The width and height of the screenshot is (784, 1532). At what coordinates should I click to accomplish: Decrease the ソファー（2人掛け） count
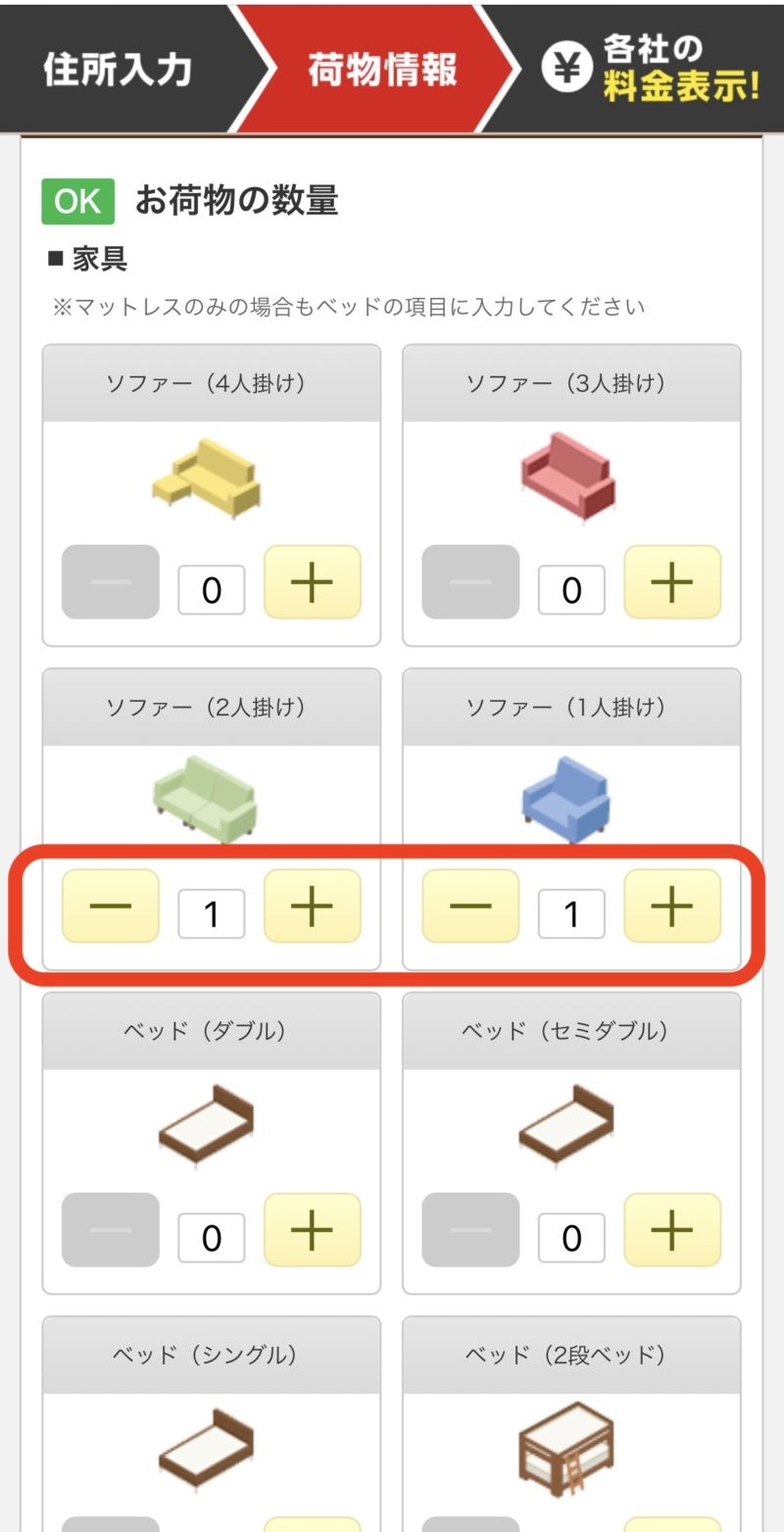click(x=111, y=906)
